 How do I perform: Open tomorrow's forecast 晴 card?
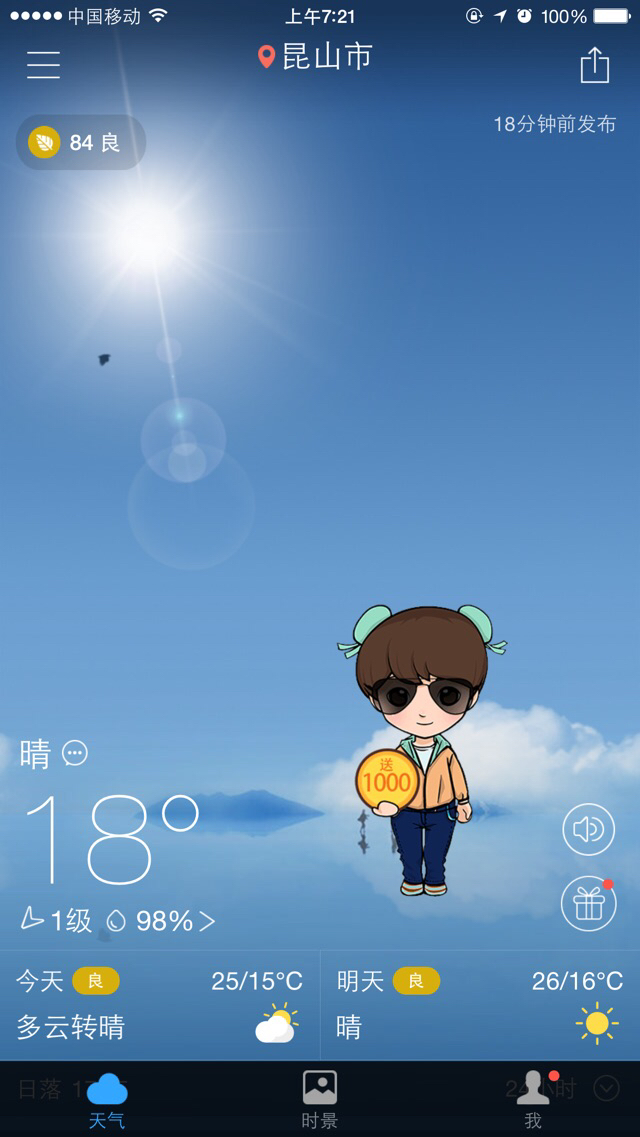pyautogui.click(x=480, y=1005)
